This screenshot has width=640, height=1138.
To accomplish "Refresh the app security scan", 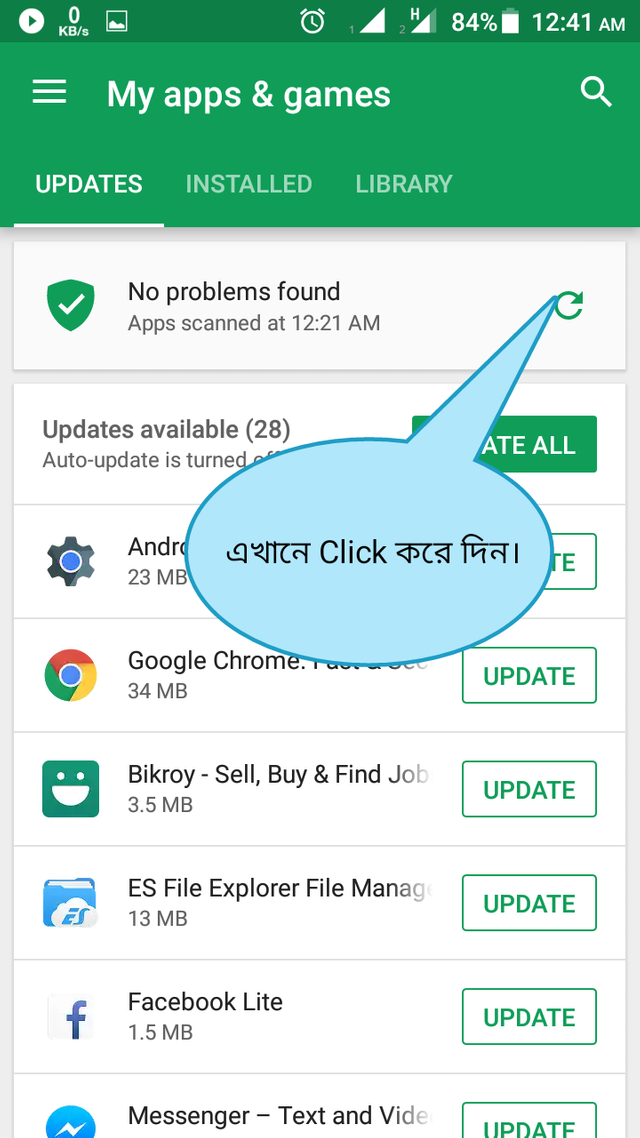I will pos(569,306).
